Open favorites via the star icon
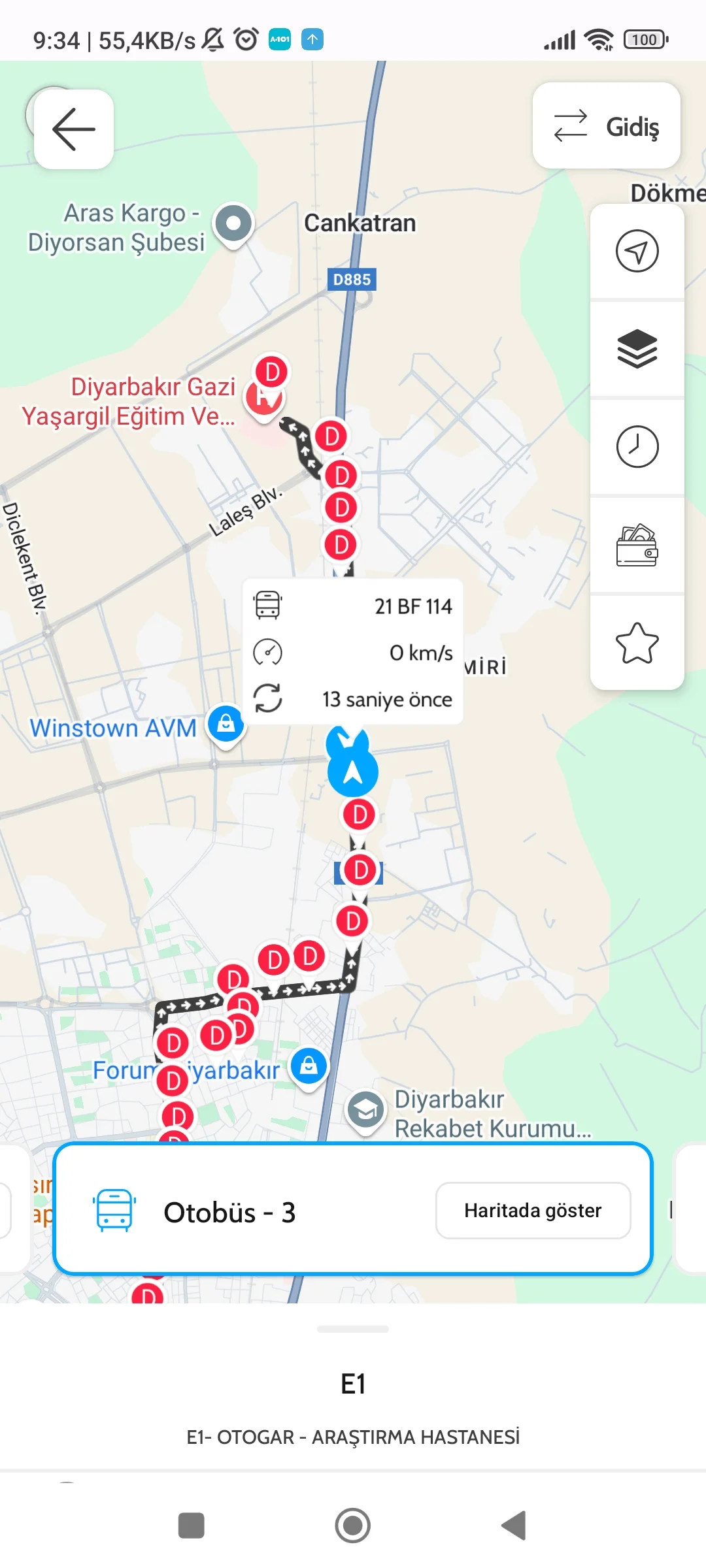The image size is (706, 1568). pos(637,644)
